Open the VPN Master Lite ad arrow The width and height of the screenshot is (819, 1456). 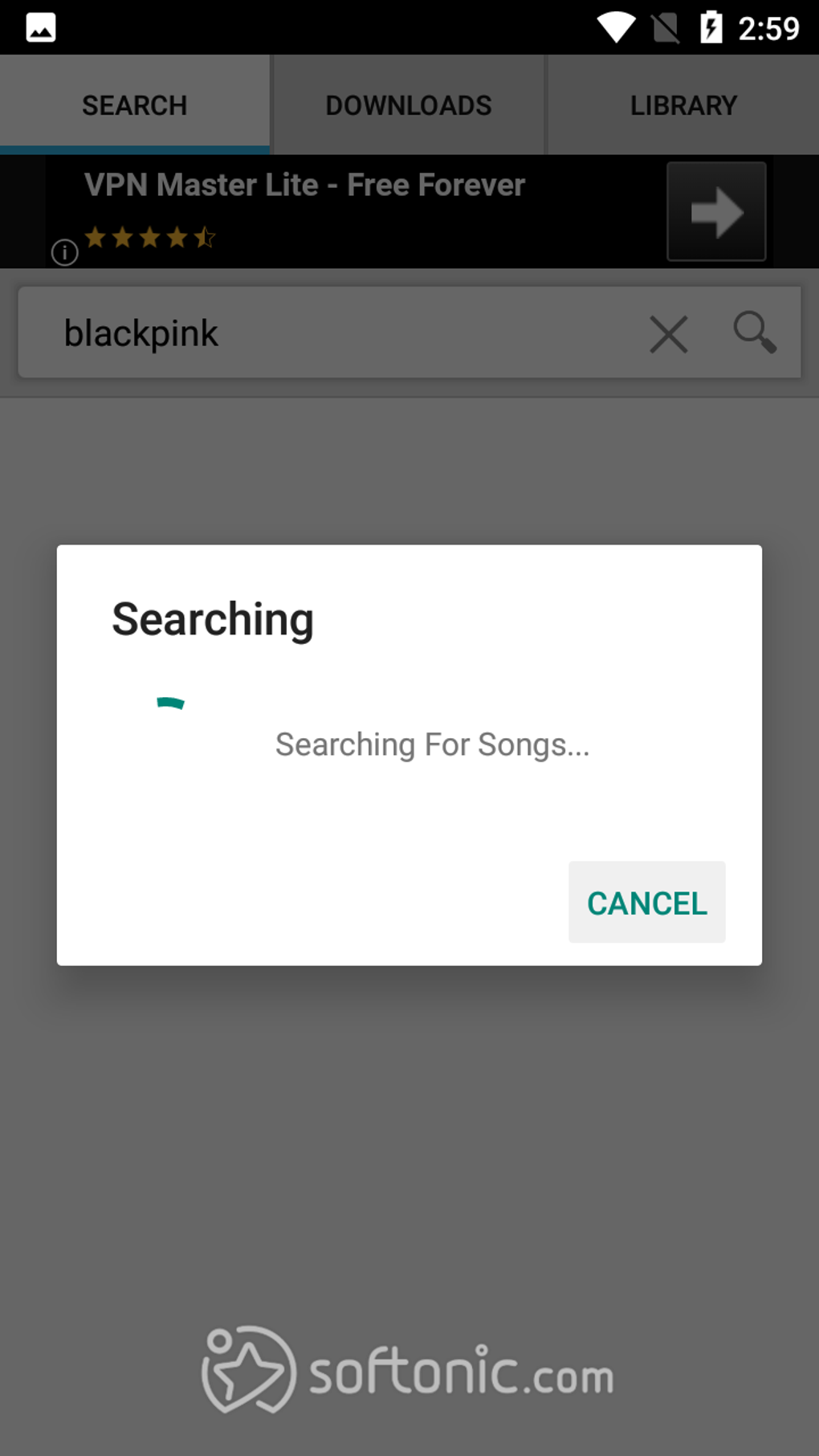pos(716,211)
